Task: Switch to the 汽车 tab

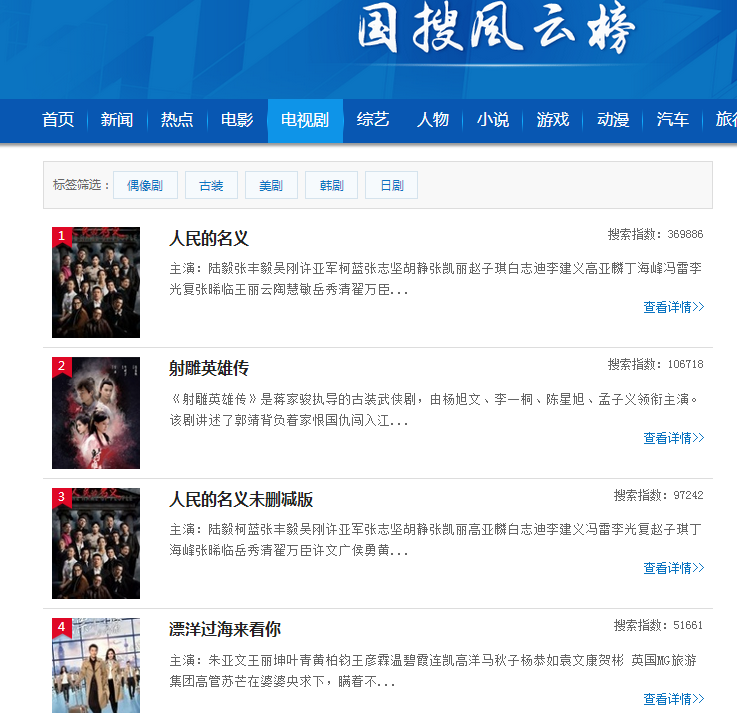Action: 673,120
